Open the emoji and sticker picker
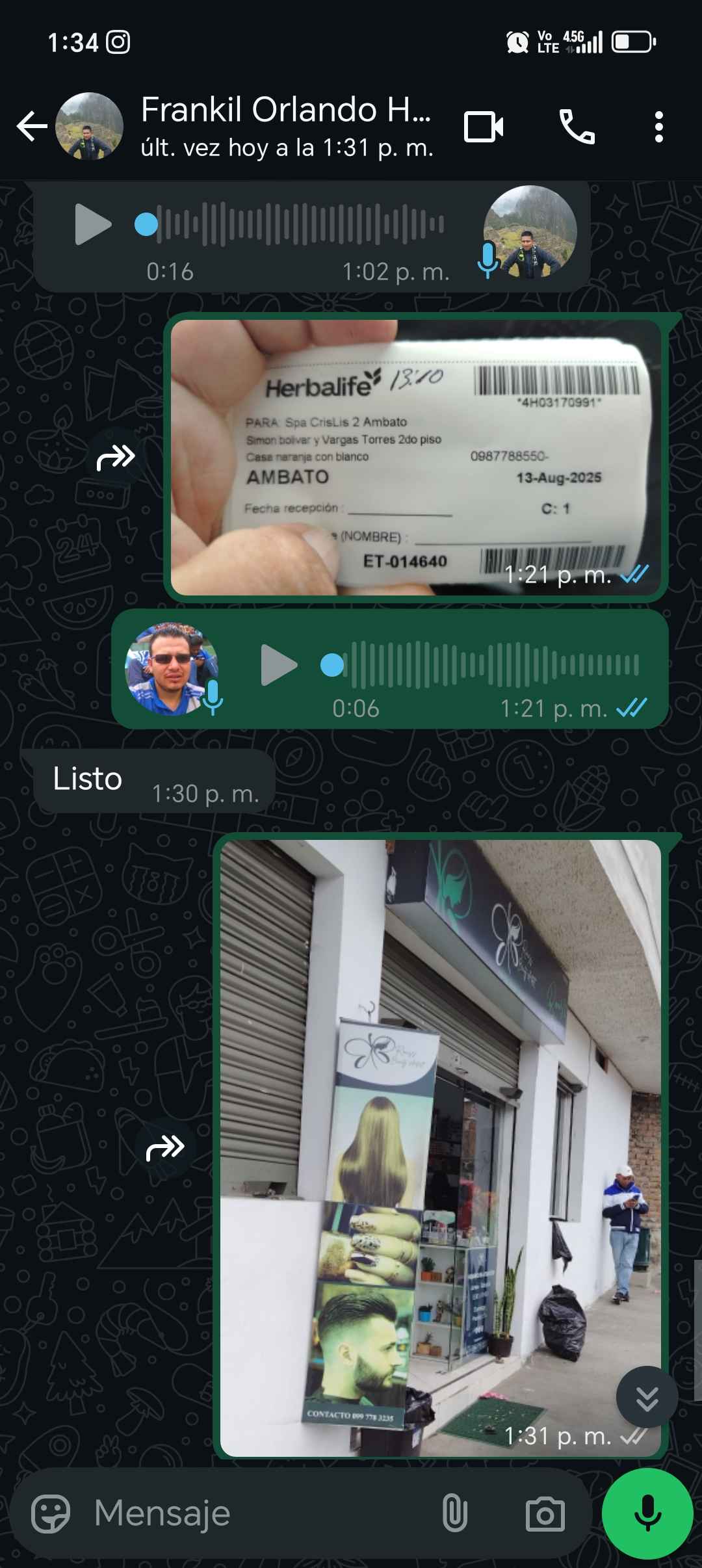Screen dimensions: 702x1568 51,1513
